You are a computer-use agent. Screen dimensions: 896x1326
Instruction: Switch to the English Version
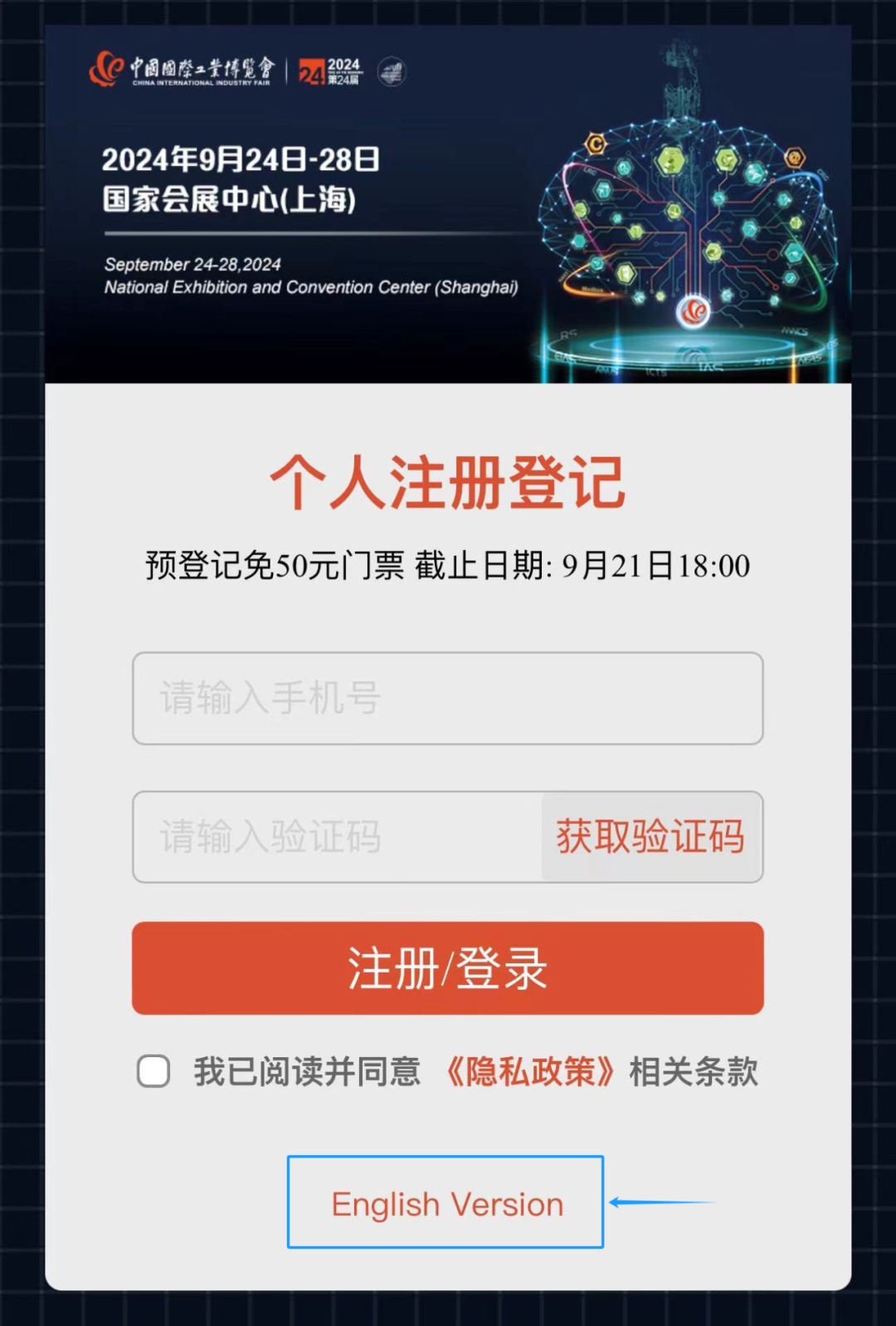tap(446, 1202)
